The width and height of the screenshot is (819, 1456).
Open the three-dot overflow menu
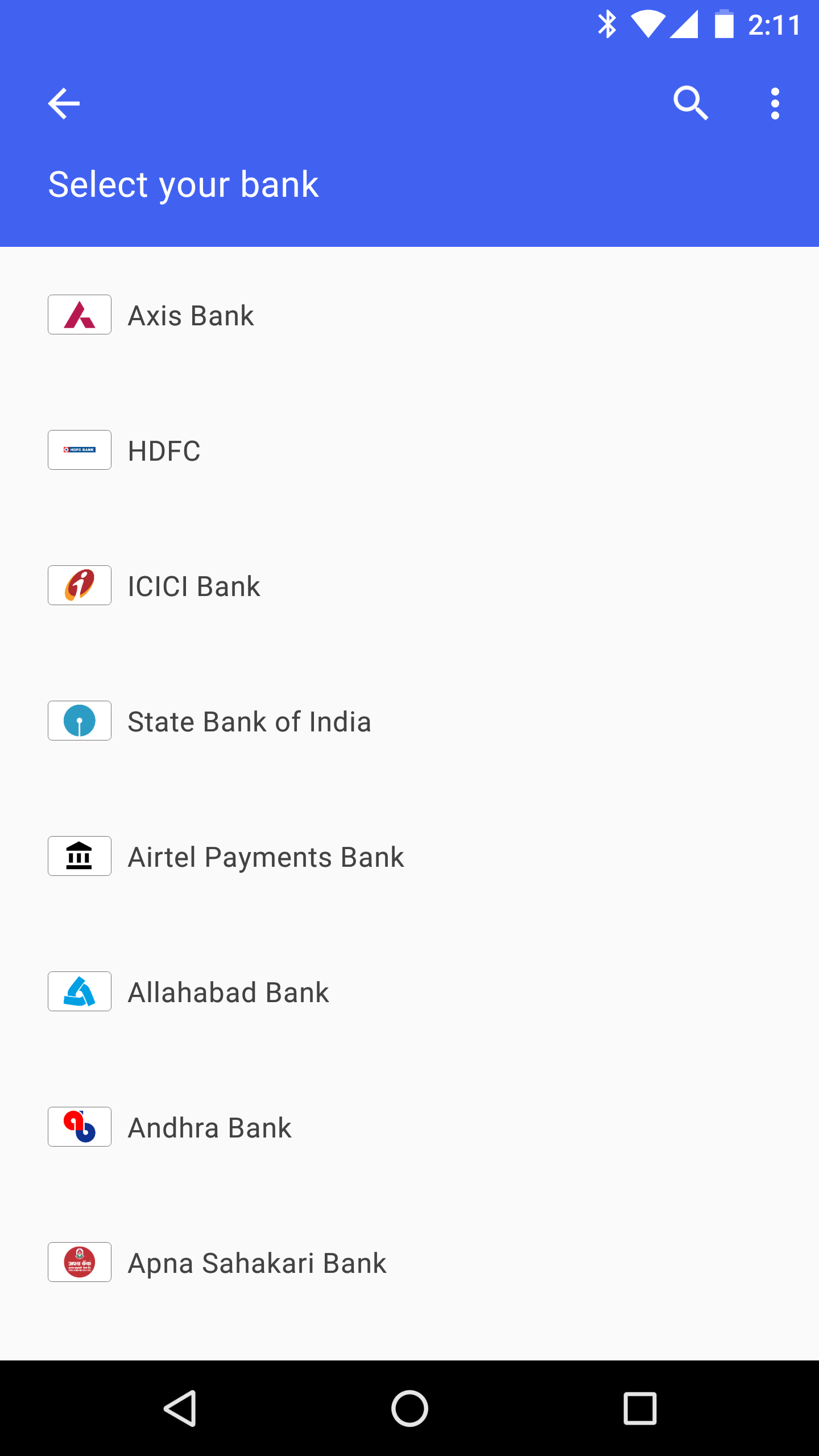[x=775, y=104]
